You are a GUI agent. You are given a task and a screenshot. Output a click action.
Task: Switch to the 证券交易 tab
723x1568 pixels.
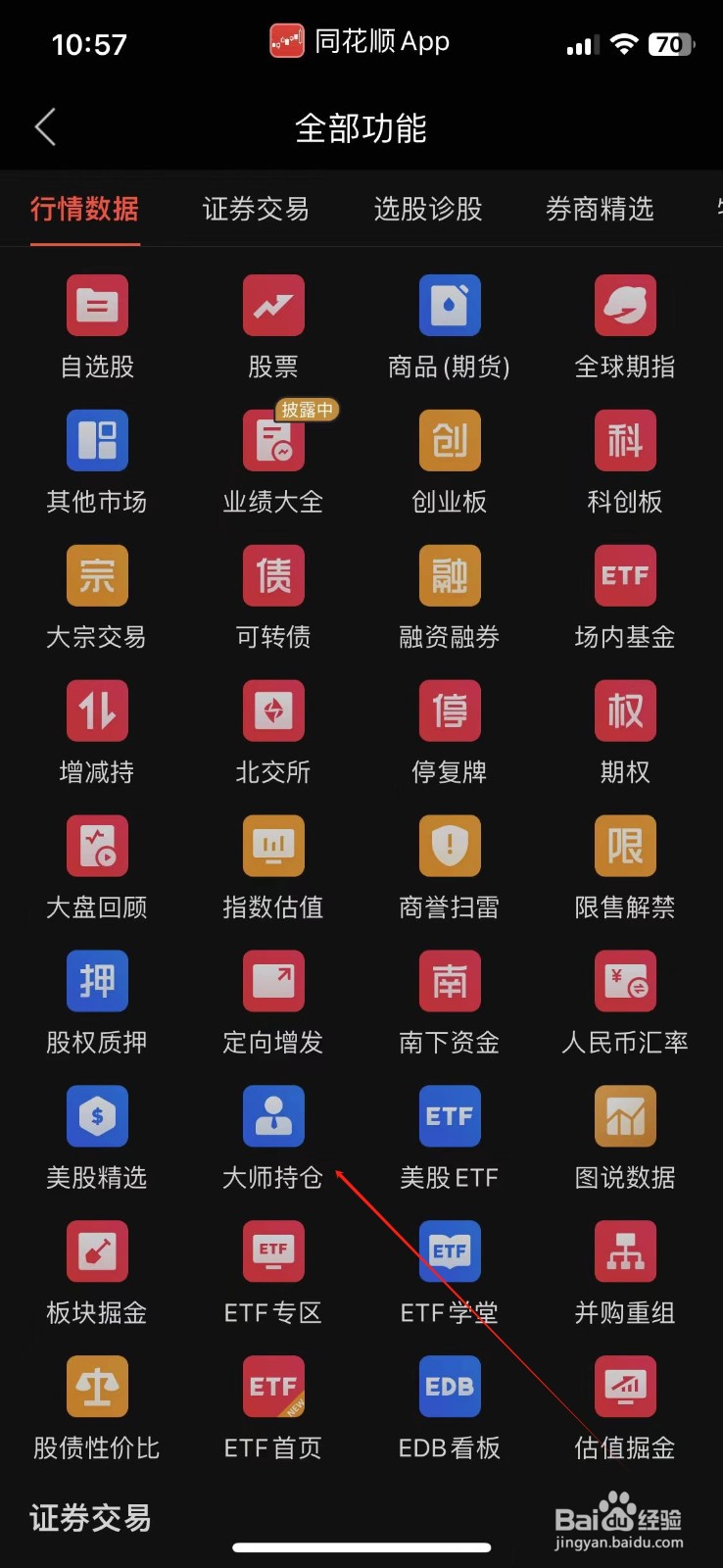(256, 209)
